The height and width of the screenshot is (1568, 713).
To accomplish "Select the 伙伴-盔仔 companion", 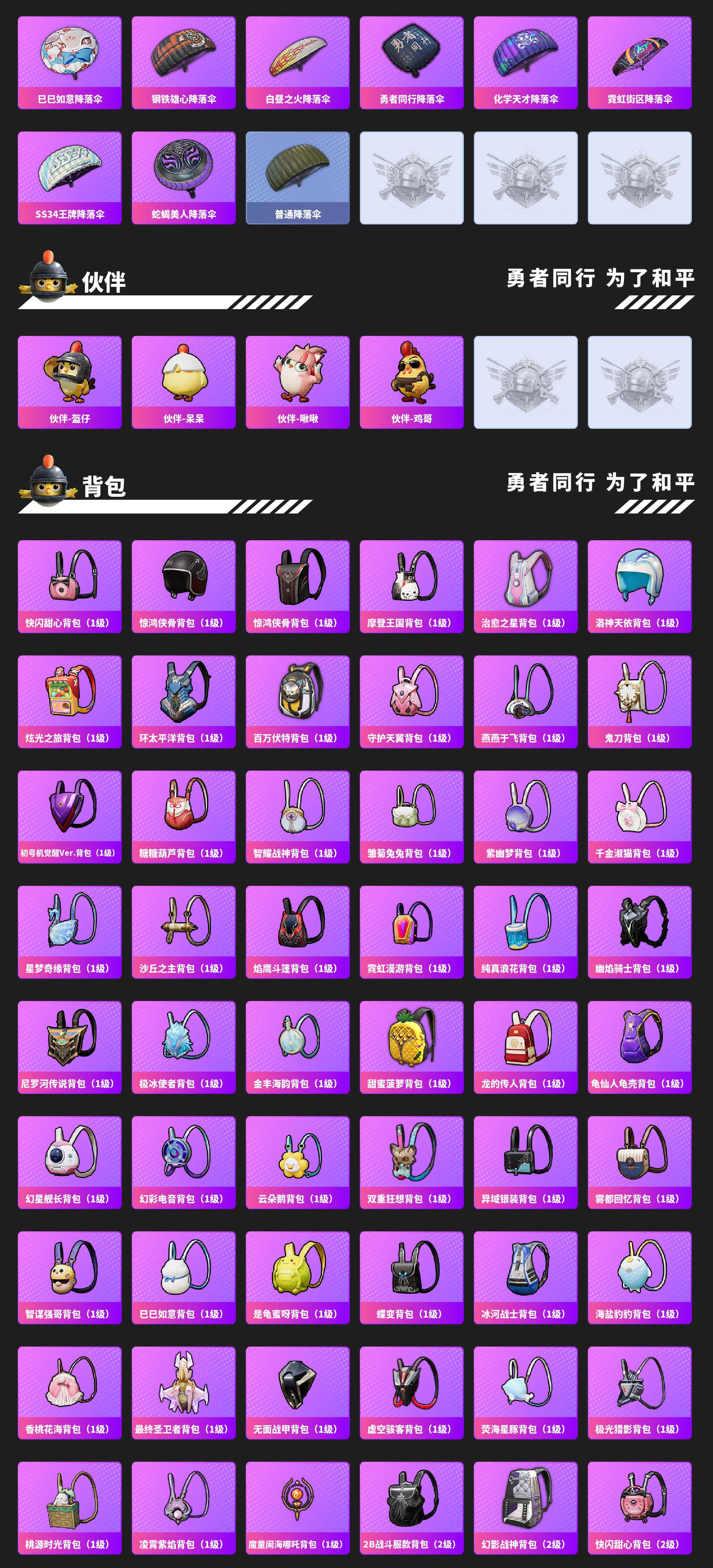I will point(68,380).
